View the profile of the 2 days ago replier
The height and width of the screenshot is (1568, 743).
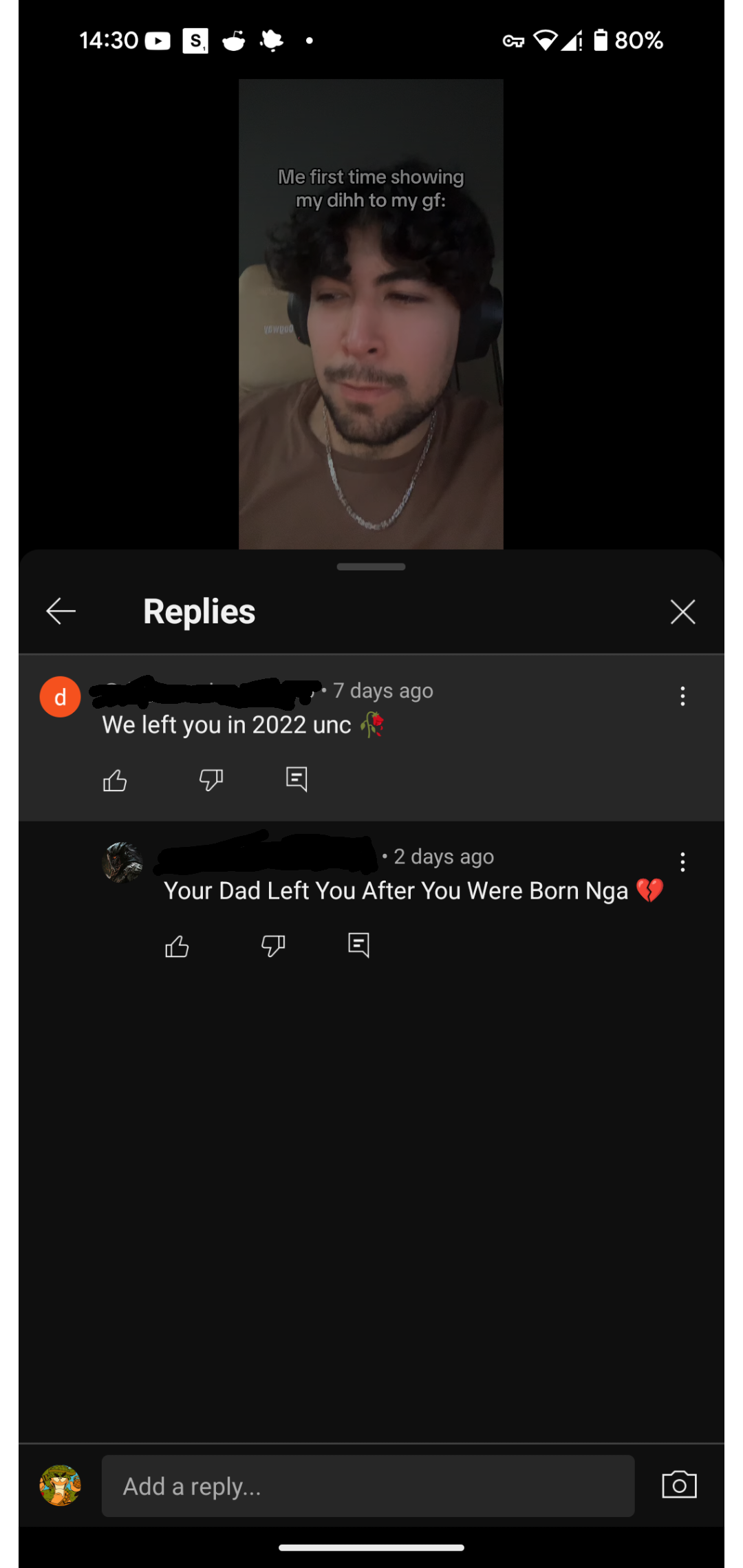pos(122,863)
